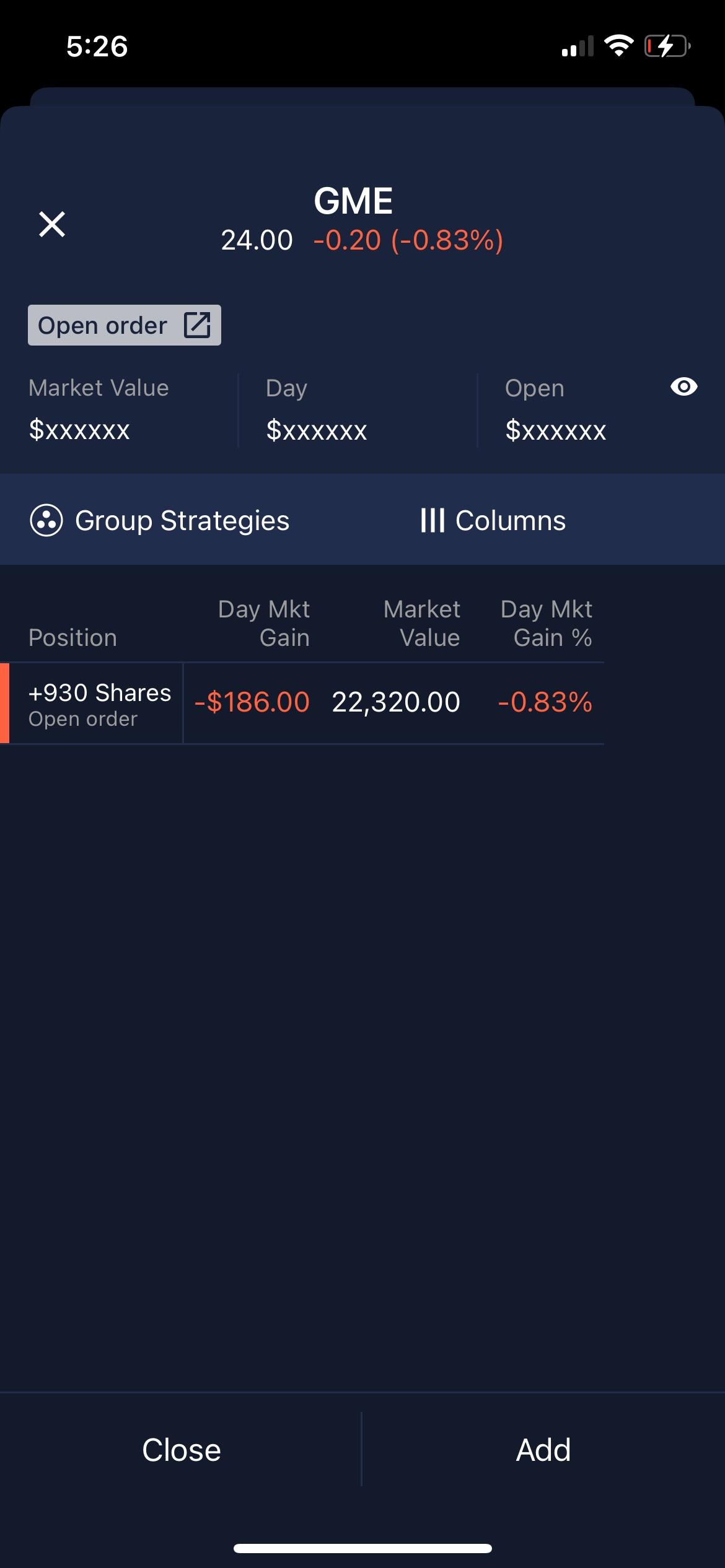Tap the column bars icon beside Columns

432,520
